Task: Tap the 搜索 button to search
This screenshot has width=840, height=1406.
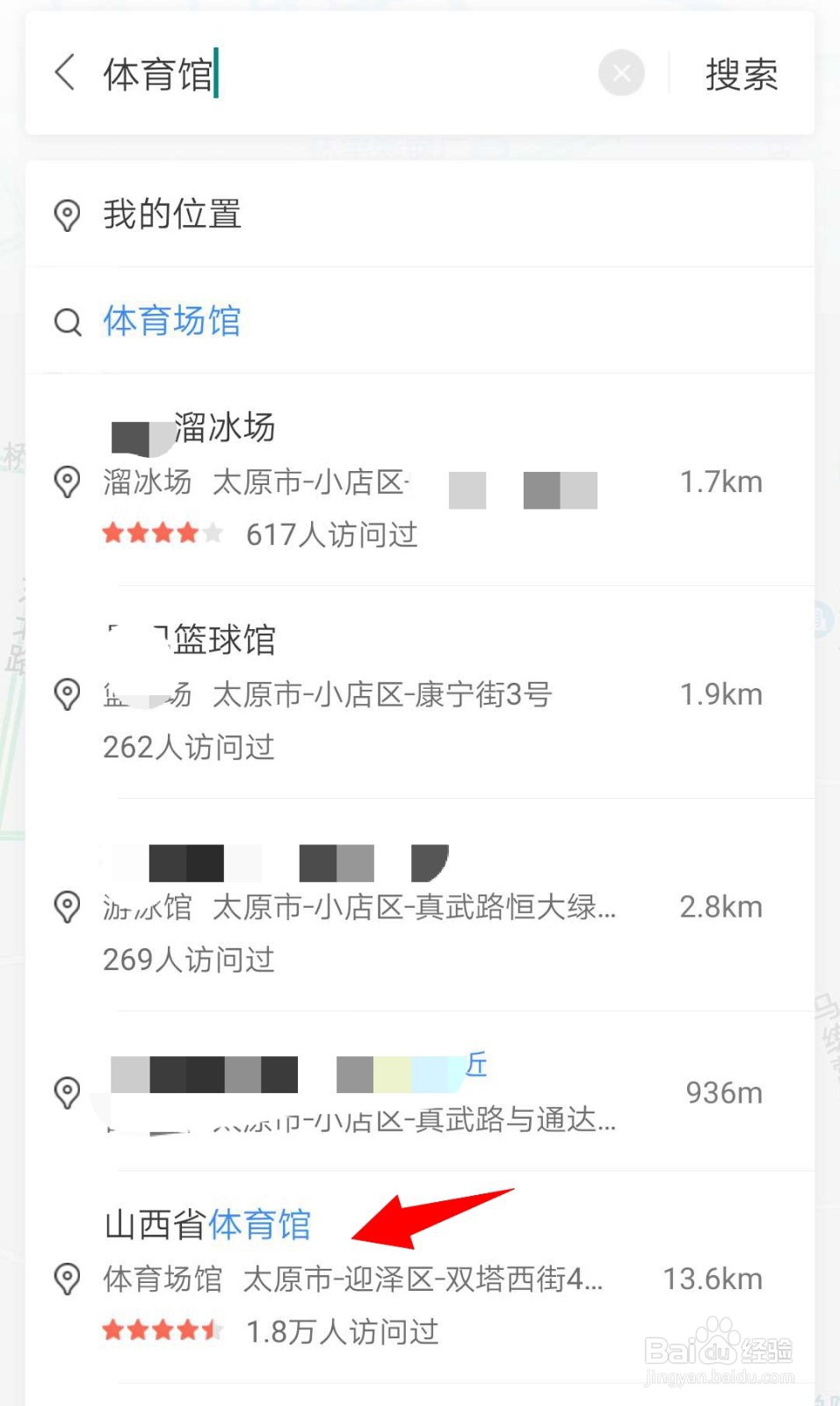Action: (x=741, y=74)
